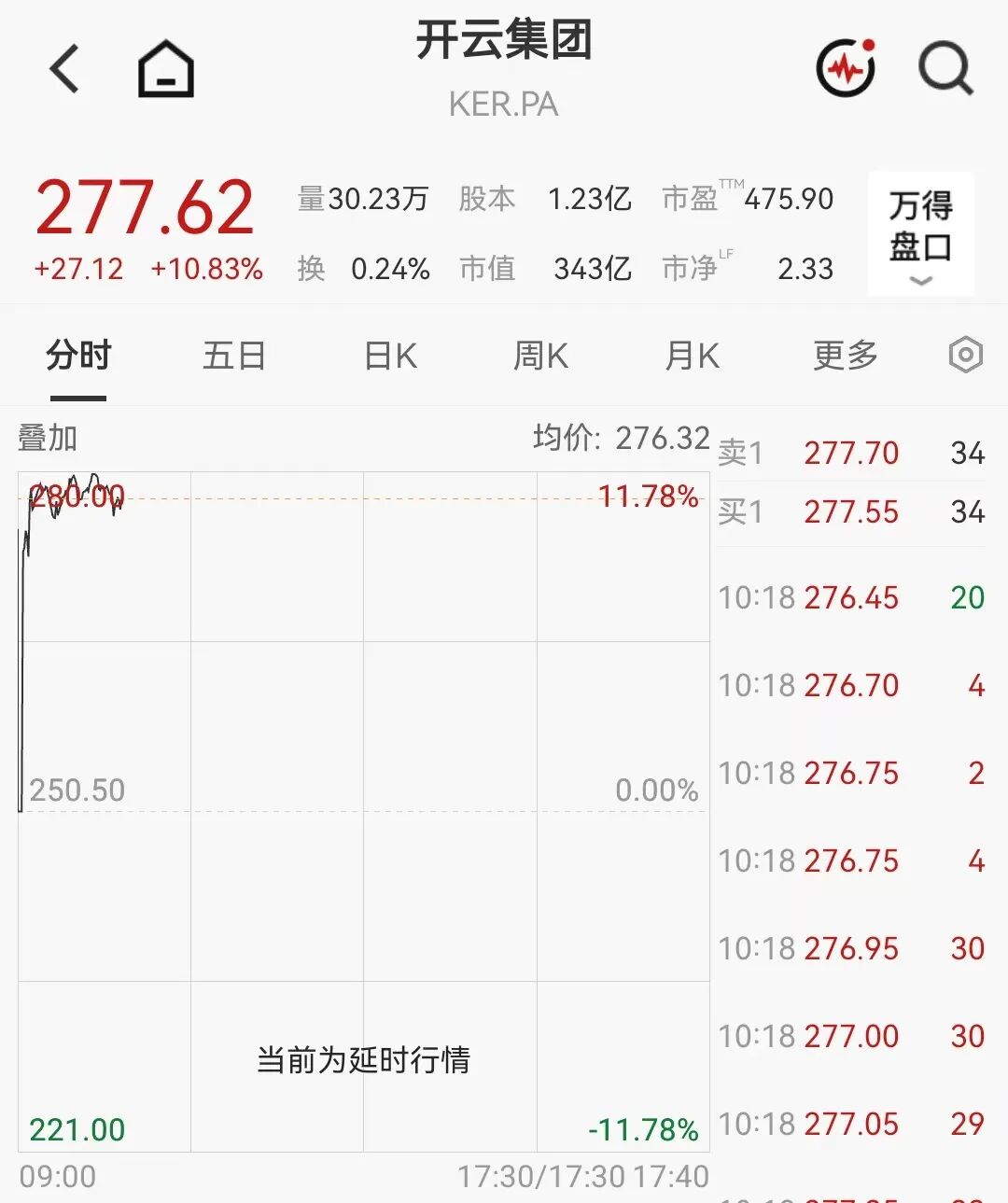The image size is (1008, 1203).
Task: Open the search magnifier
Action: coord(945,69)
